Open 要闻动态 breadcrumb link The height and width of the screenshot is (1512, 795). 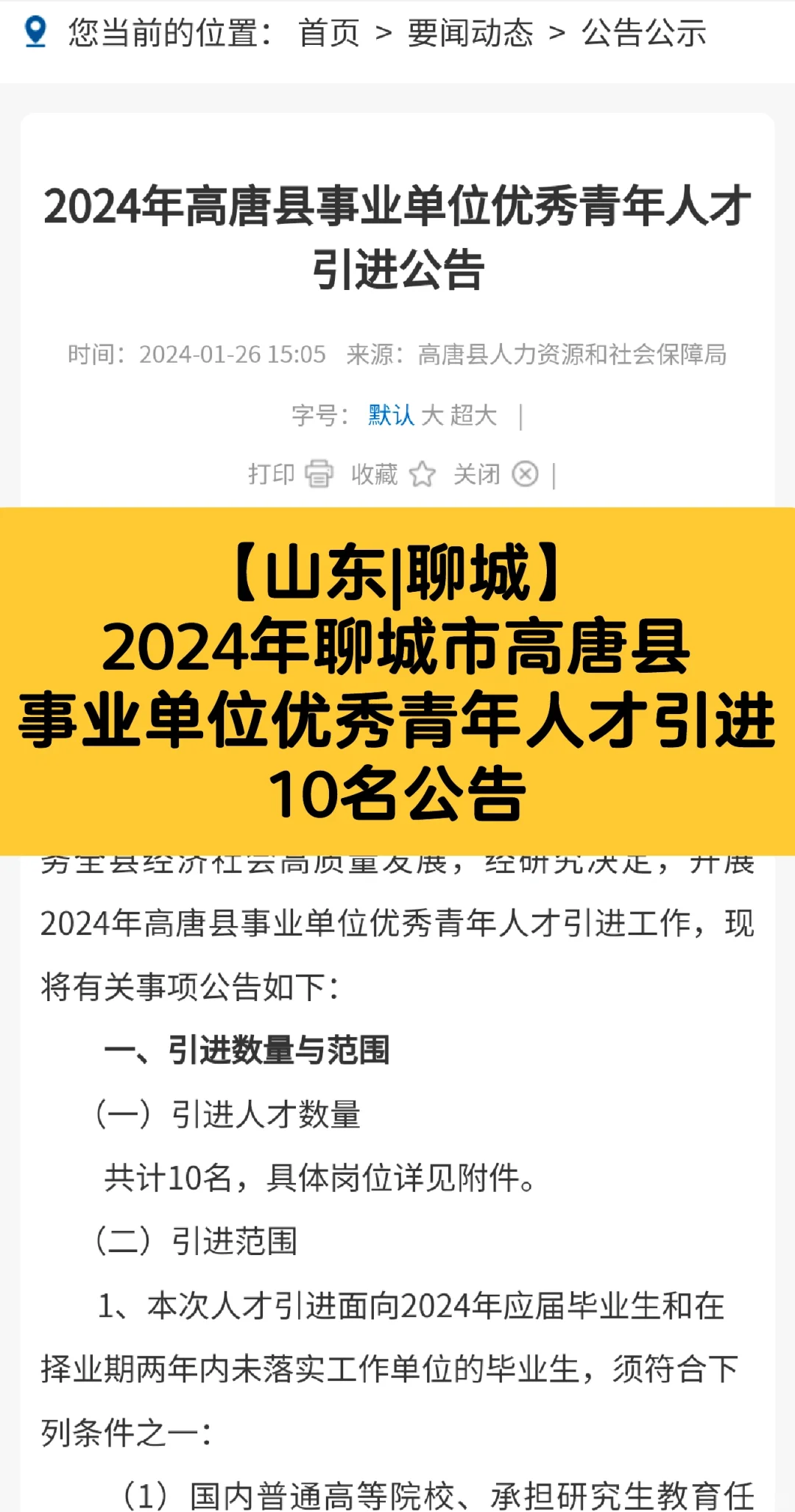point(470,32)
